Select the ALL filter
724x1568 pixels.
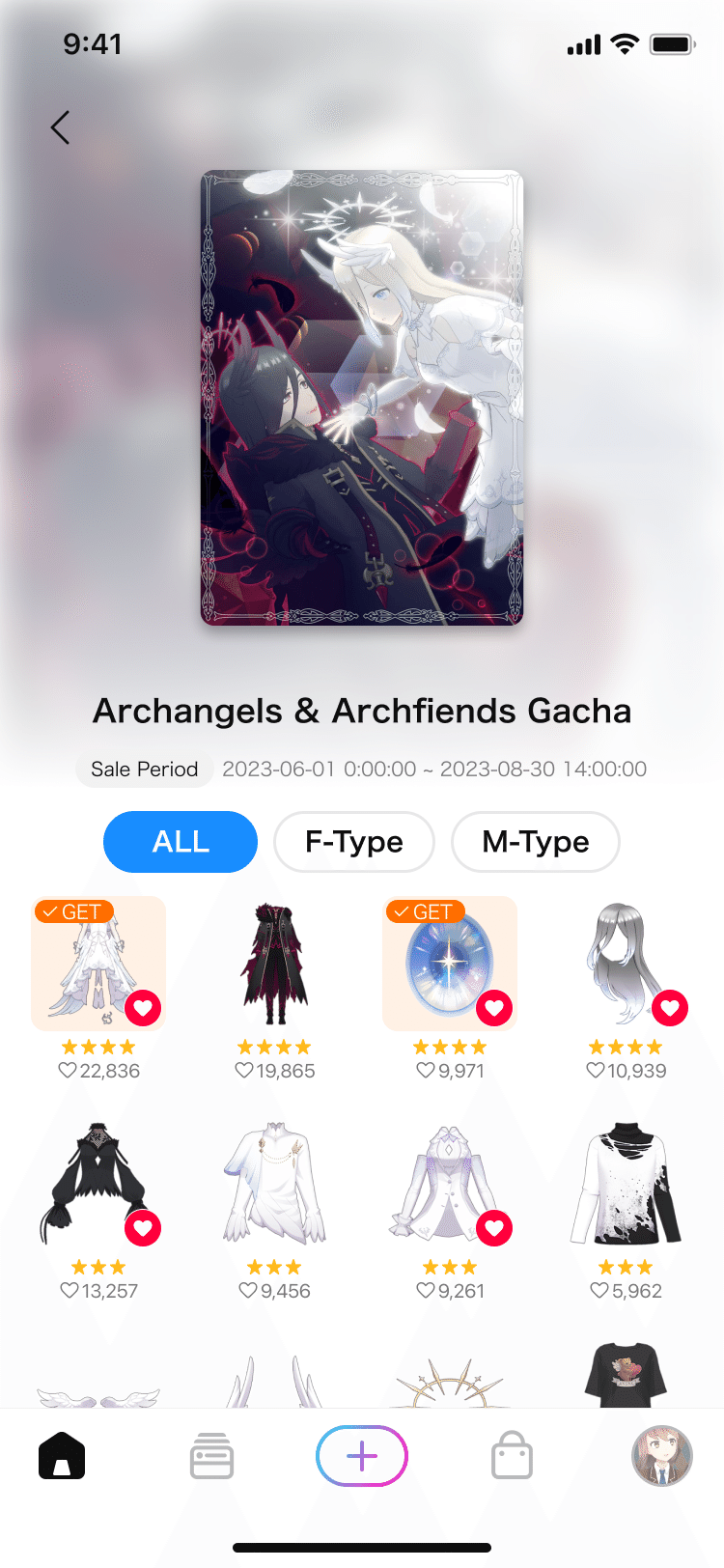click(181, 842)
